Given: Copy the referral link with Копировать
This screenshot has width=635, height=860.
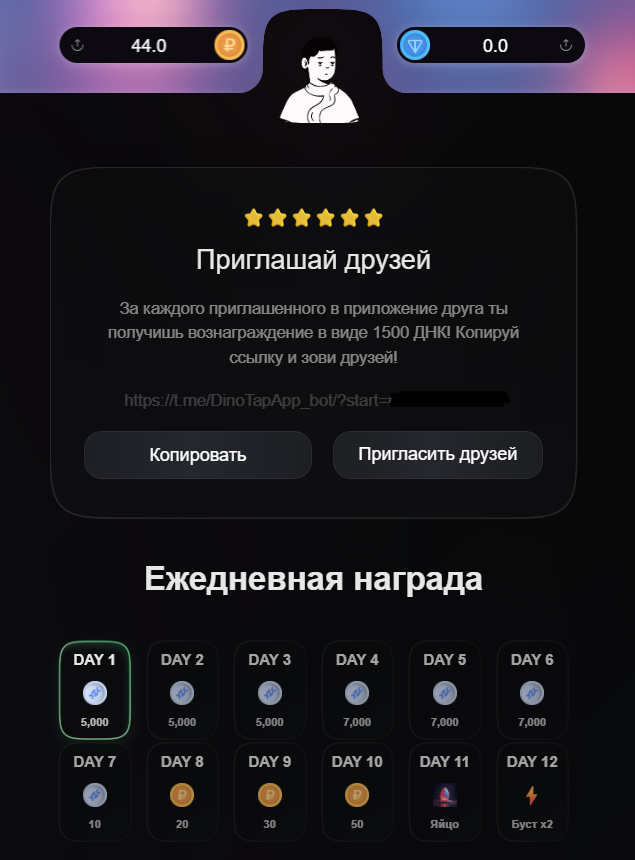Looking at the screenshot, I should [198, 455].
